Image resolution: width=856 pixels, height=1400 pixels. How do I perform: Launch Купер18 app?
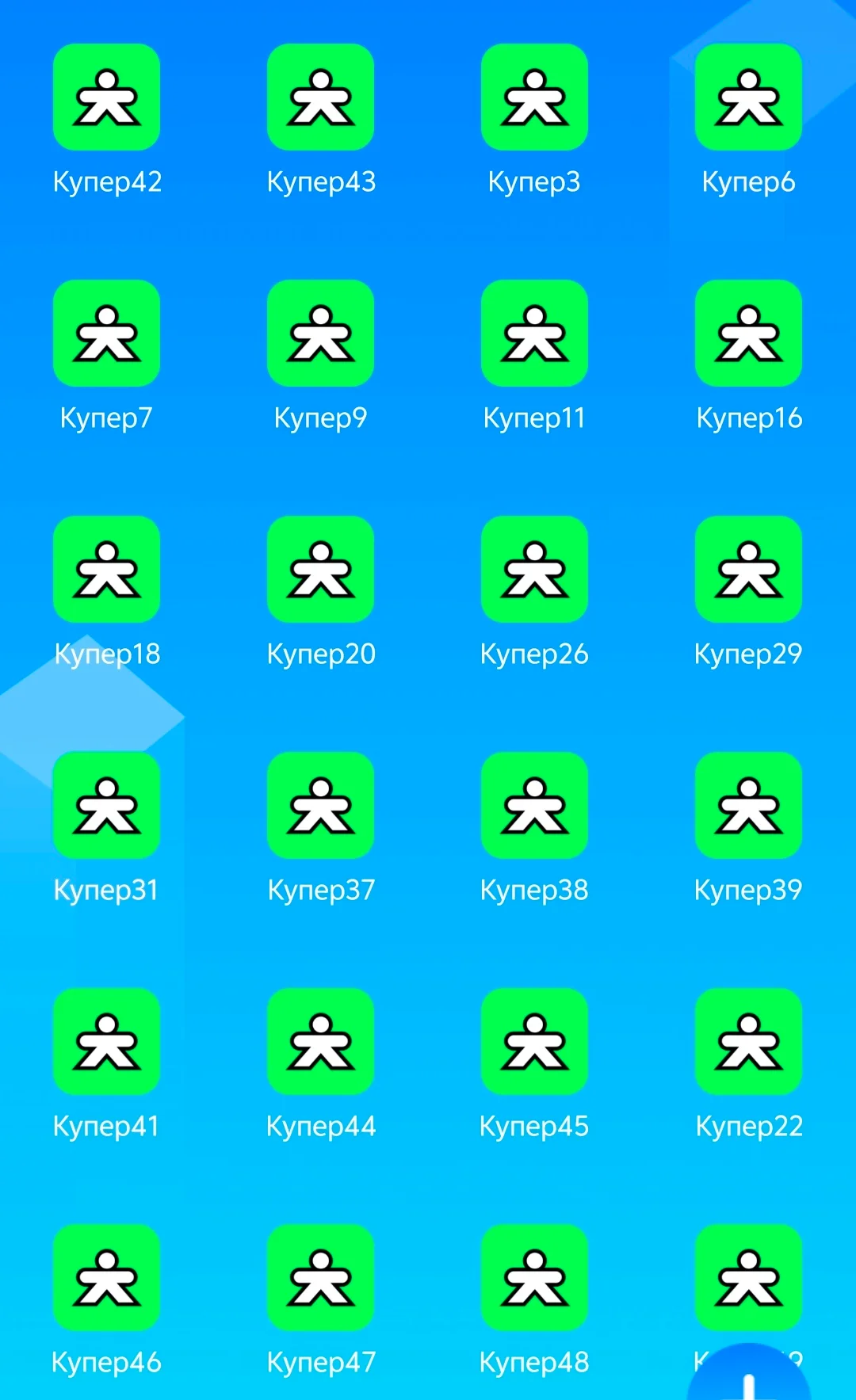[107, 570]
